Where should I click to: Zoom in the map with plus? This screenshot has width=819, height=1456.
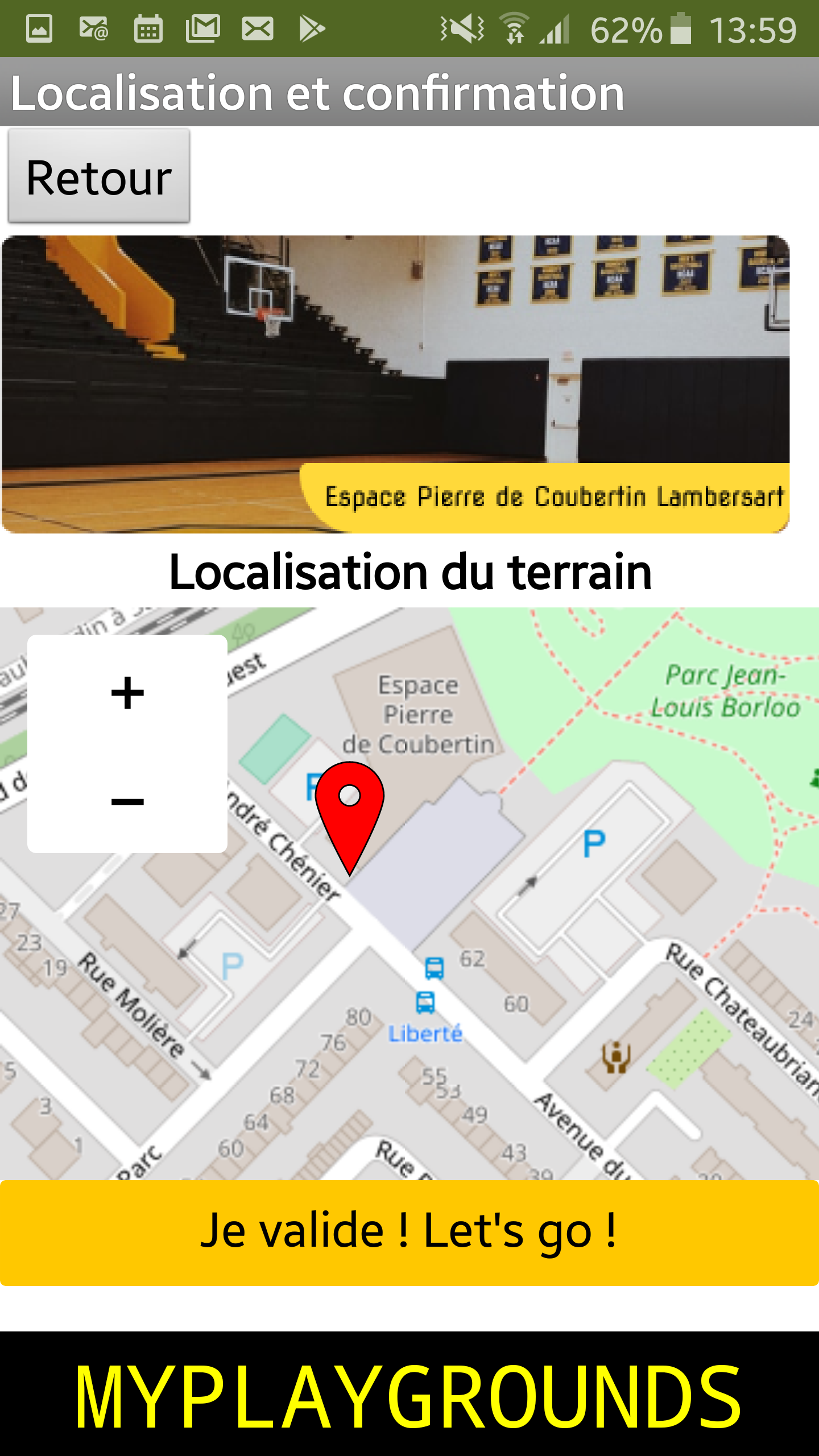127,693
